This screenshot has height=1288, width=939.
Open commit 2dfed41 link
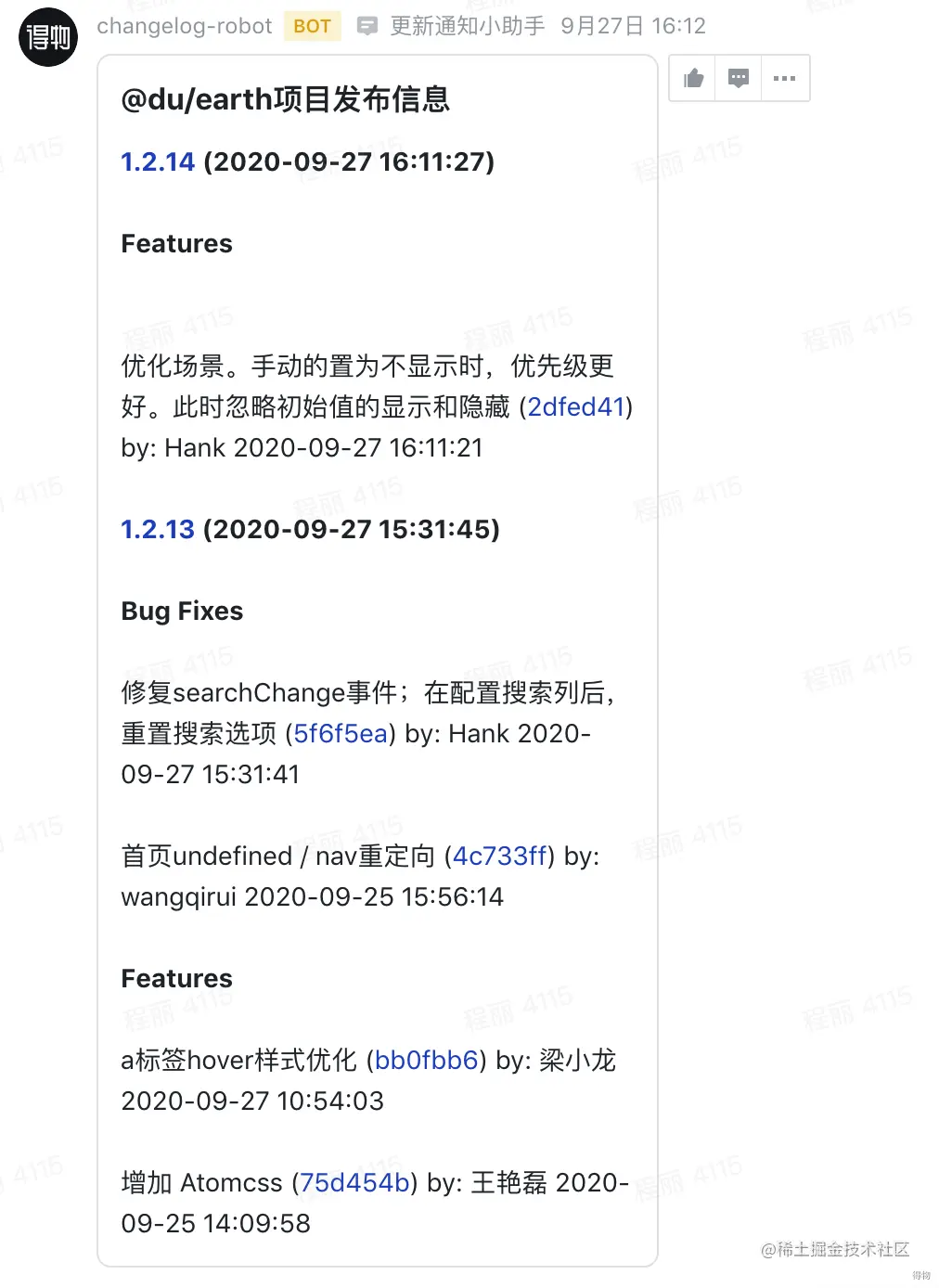[576, 406]
